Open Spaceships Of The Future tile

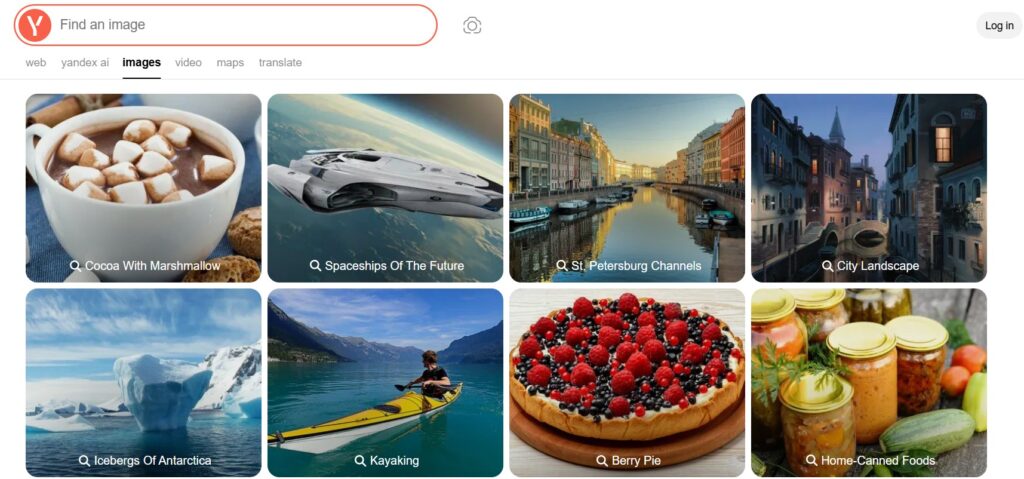point(385,187)
